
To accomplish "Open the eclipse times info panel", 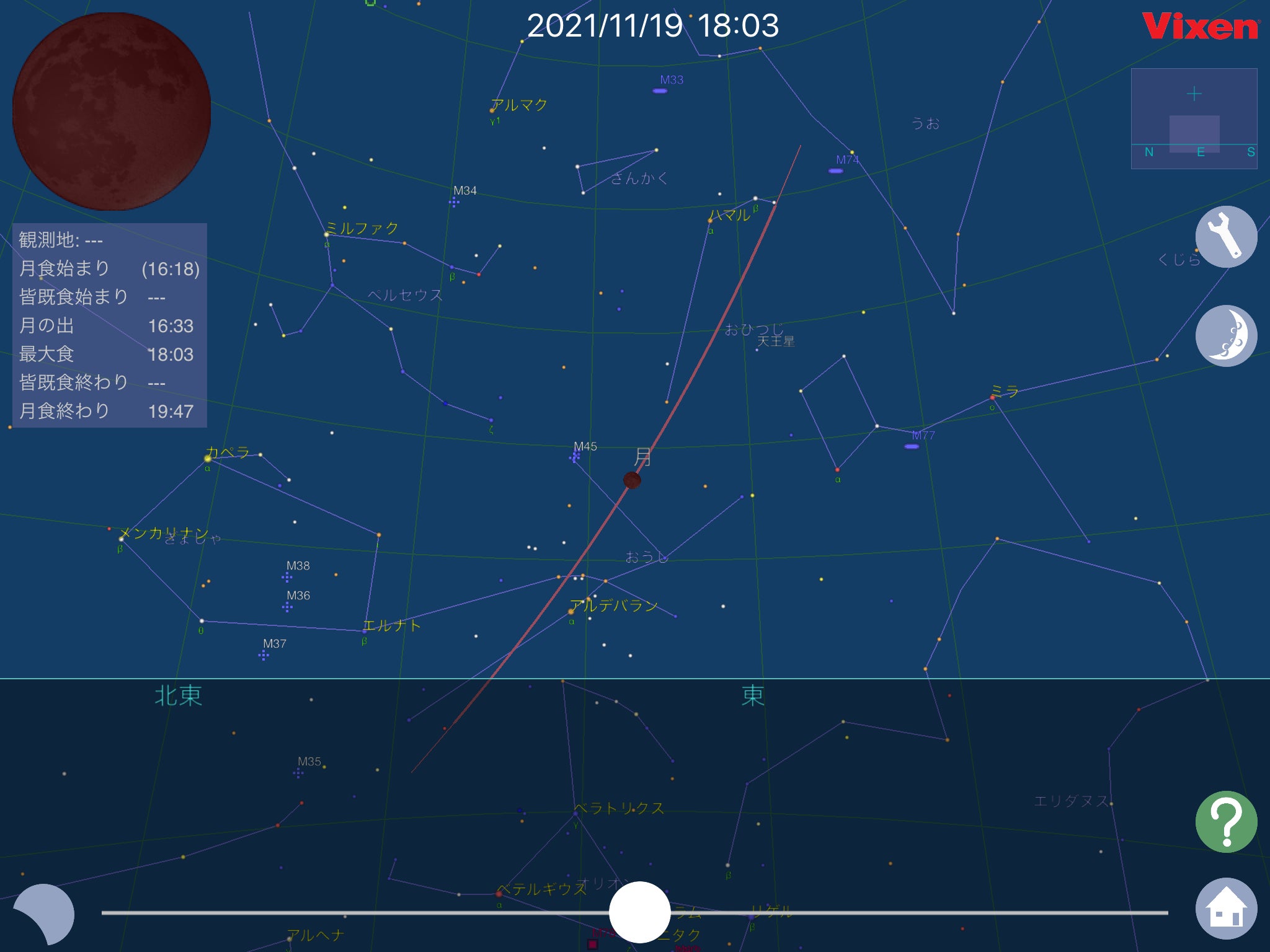I will pos(109,325).
